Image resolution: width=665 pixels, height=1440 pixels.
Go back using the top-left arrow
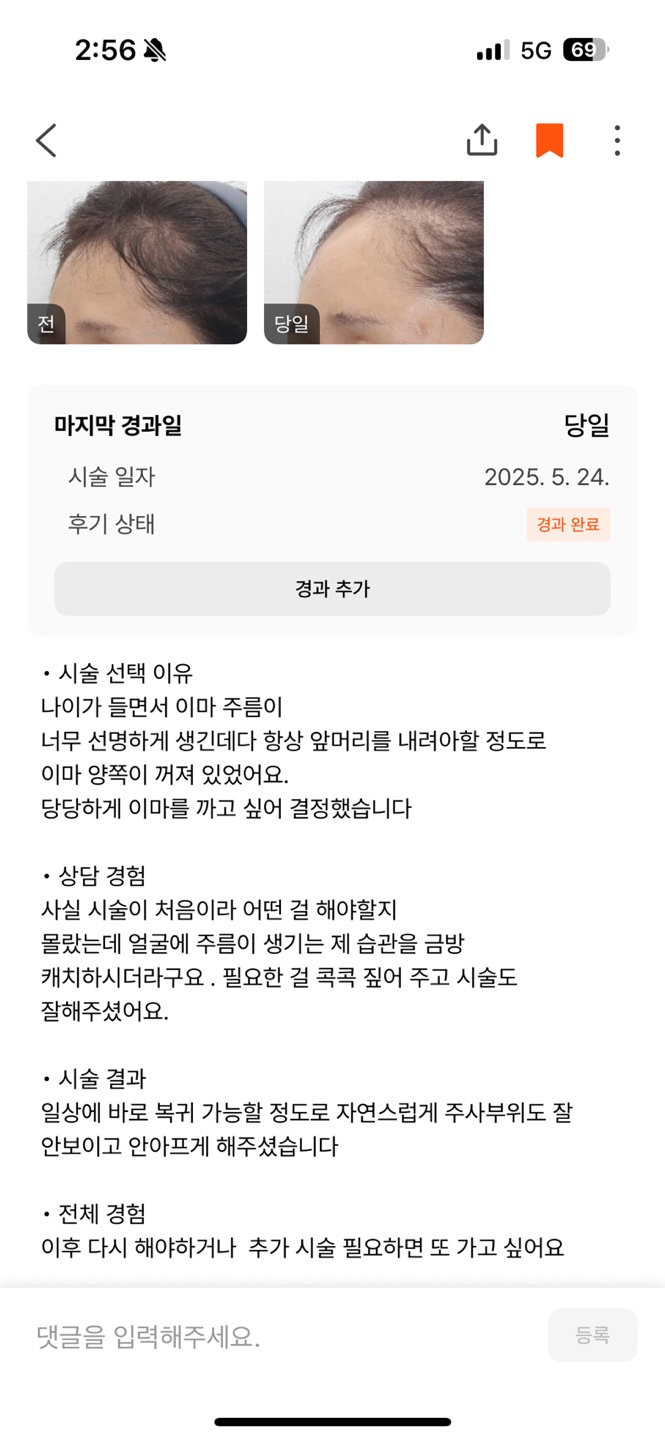point(46,141)
